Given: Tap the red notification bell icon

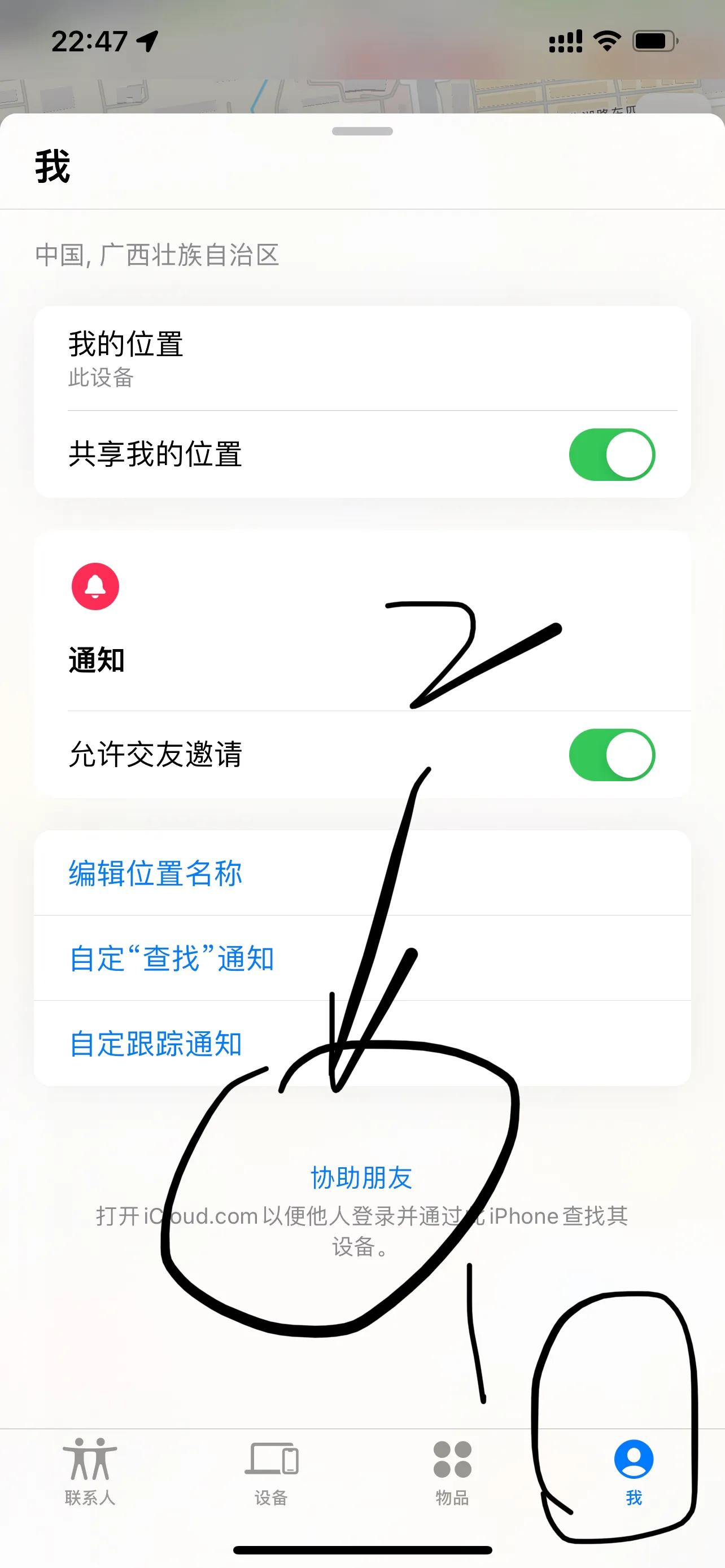Looking at the screenshot, I should pyautogui.click(x=94, y=586).
